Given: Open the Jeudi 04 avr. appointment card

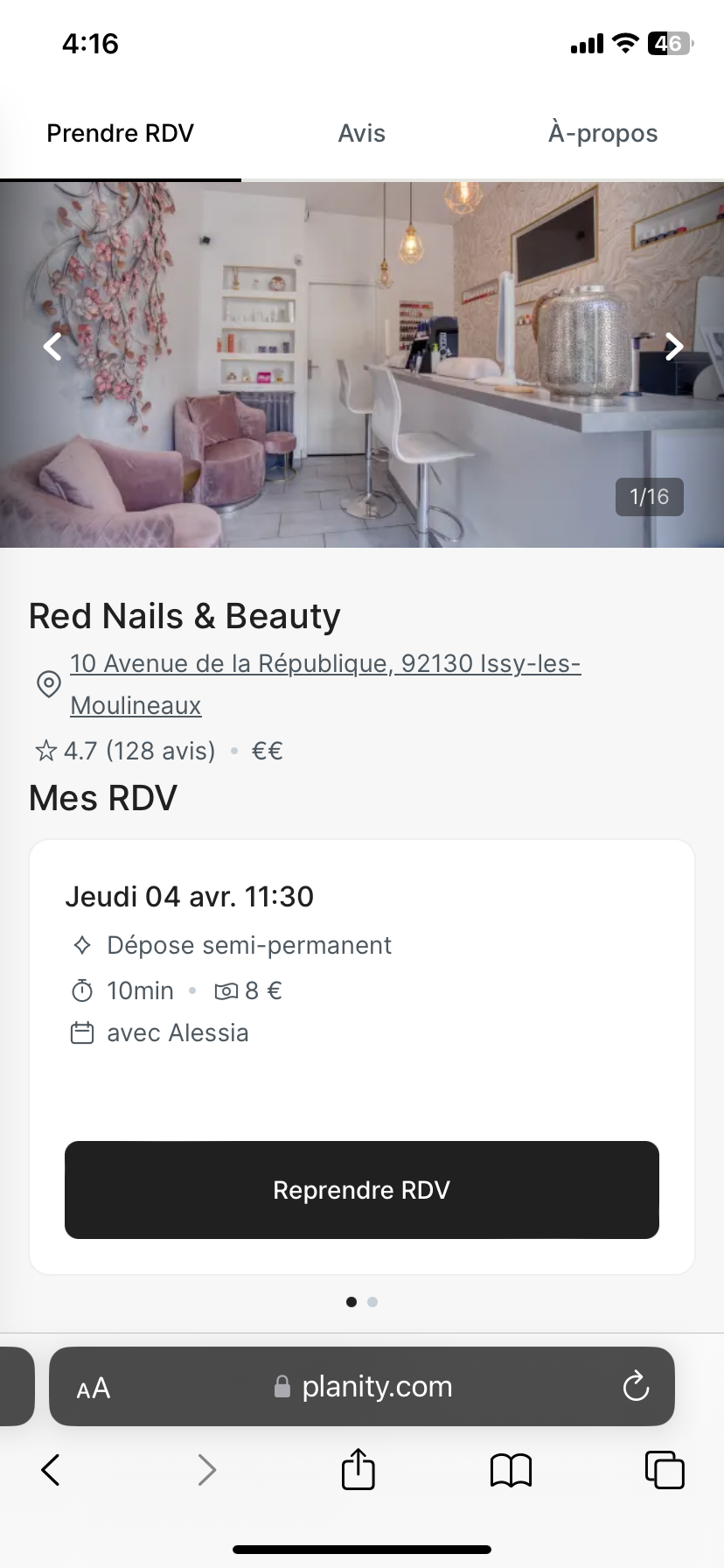Looking at the screenshot, I should click(x=361, y=962).
